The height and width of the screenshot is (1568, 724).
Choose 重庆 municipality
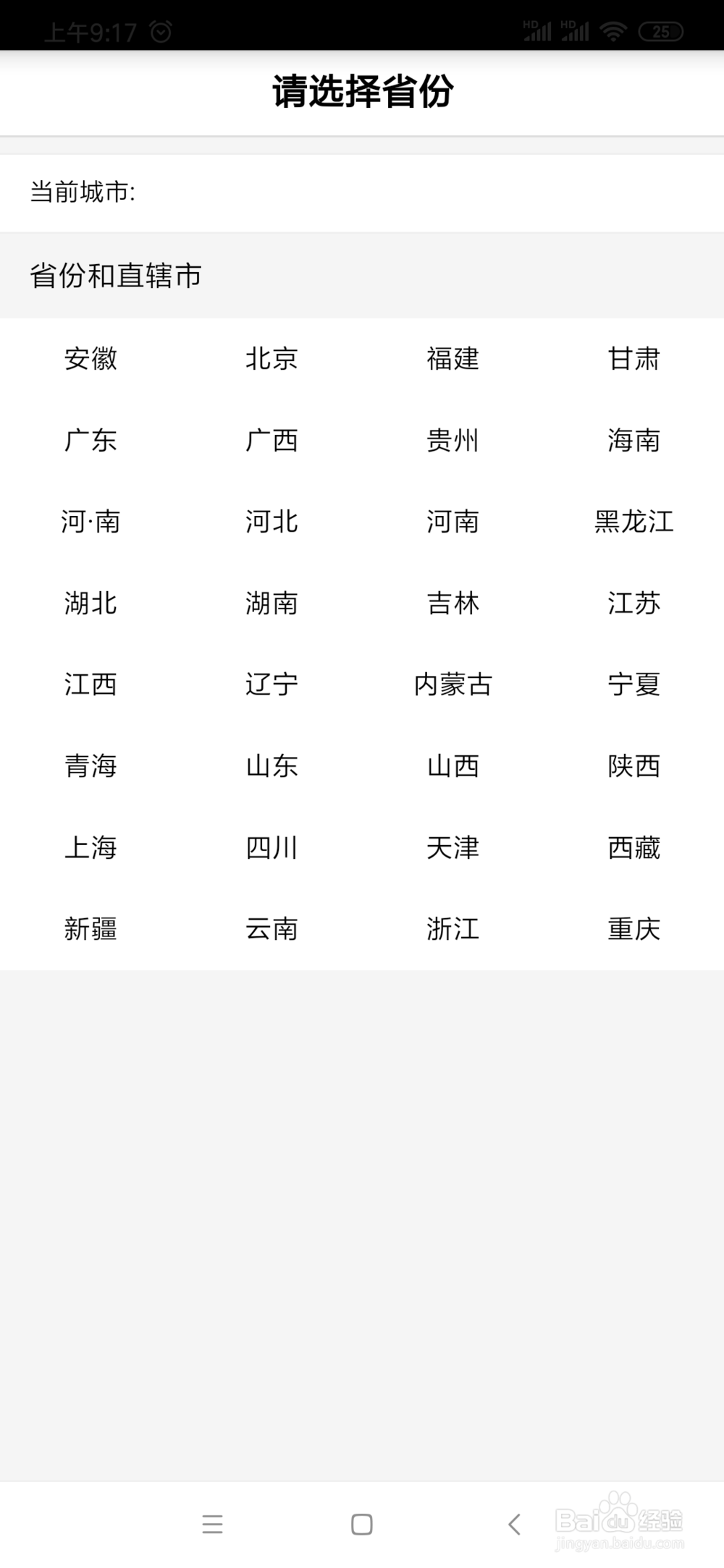click(x=633, y=930)
